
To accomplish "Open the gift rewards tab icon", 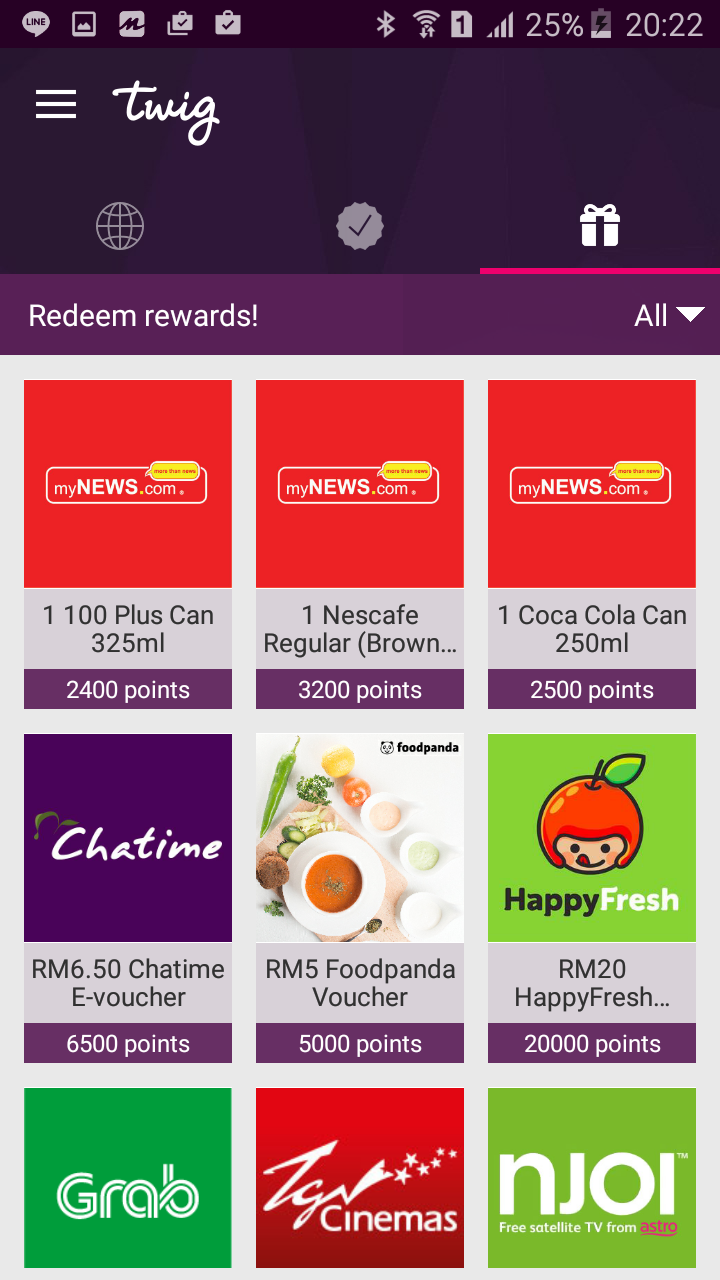I will 599,225.
